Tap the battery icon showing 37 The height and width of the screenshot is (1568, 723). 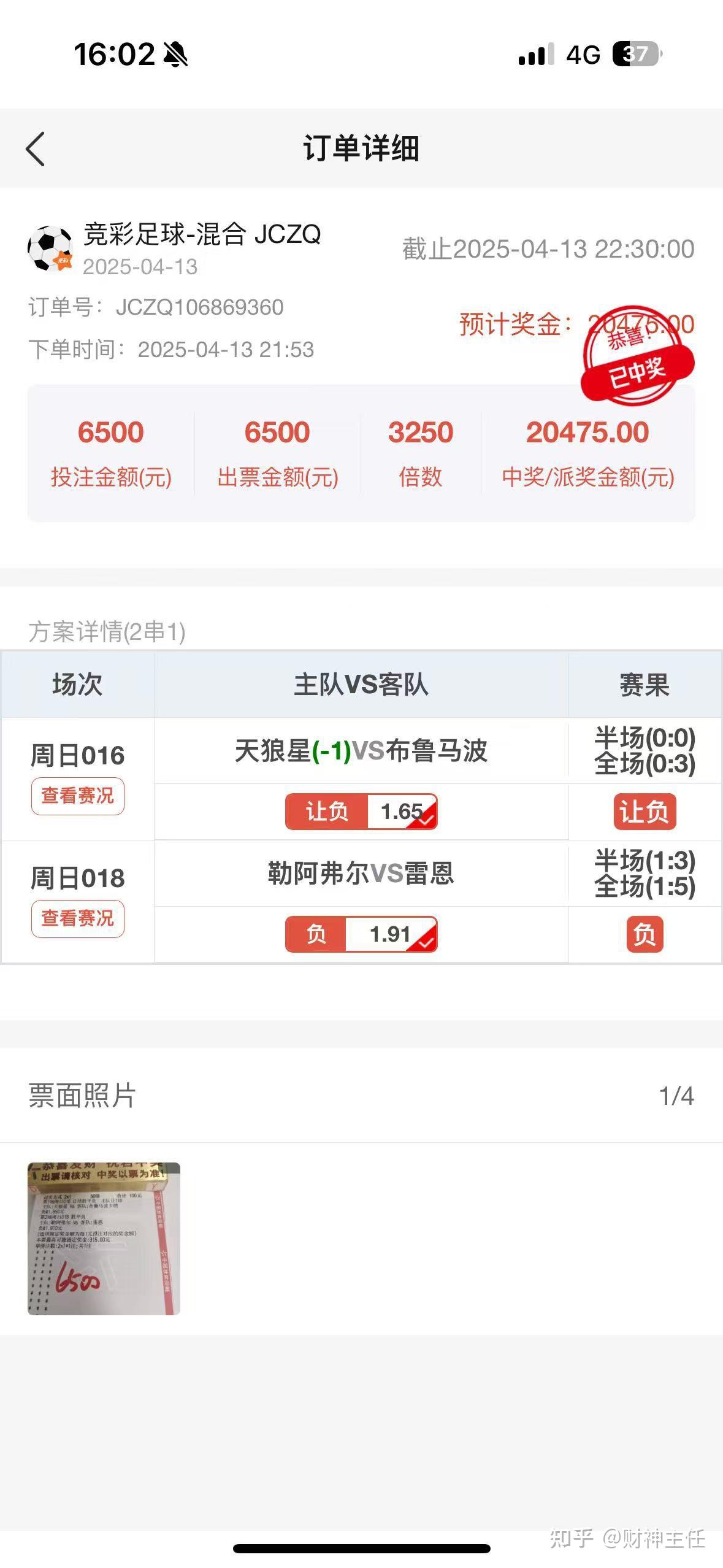click(x=638, y=53)
